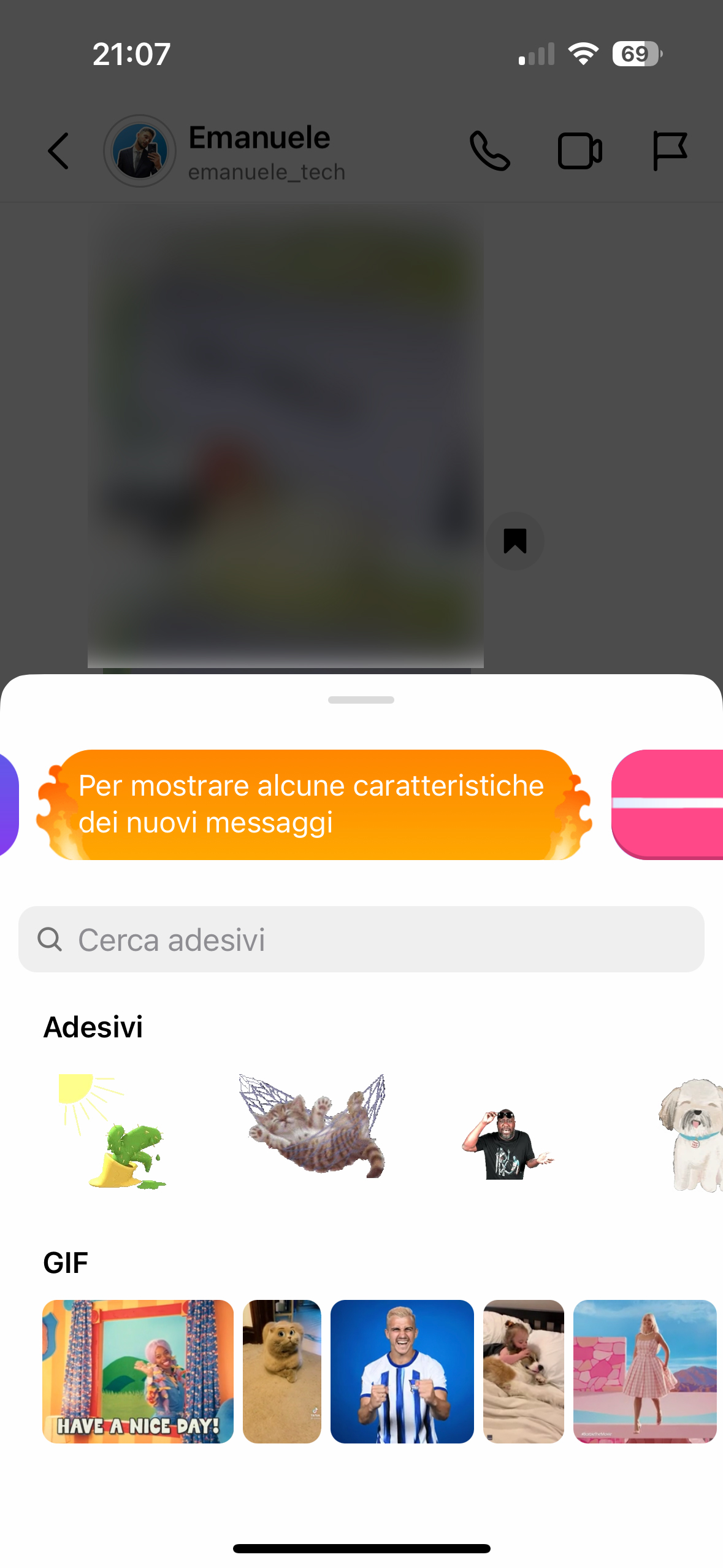
Task: Go back from Emanuele's chat
Action: click(58, 151)
